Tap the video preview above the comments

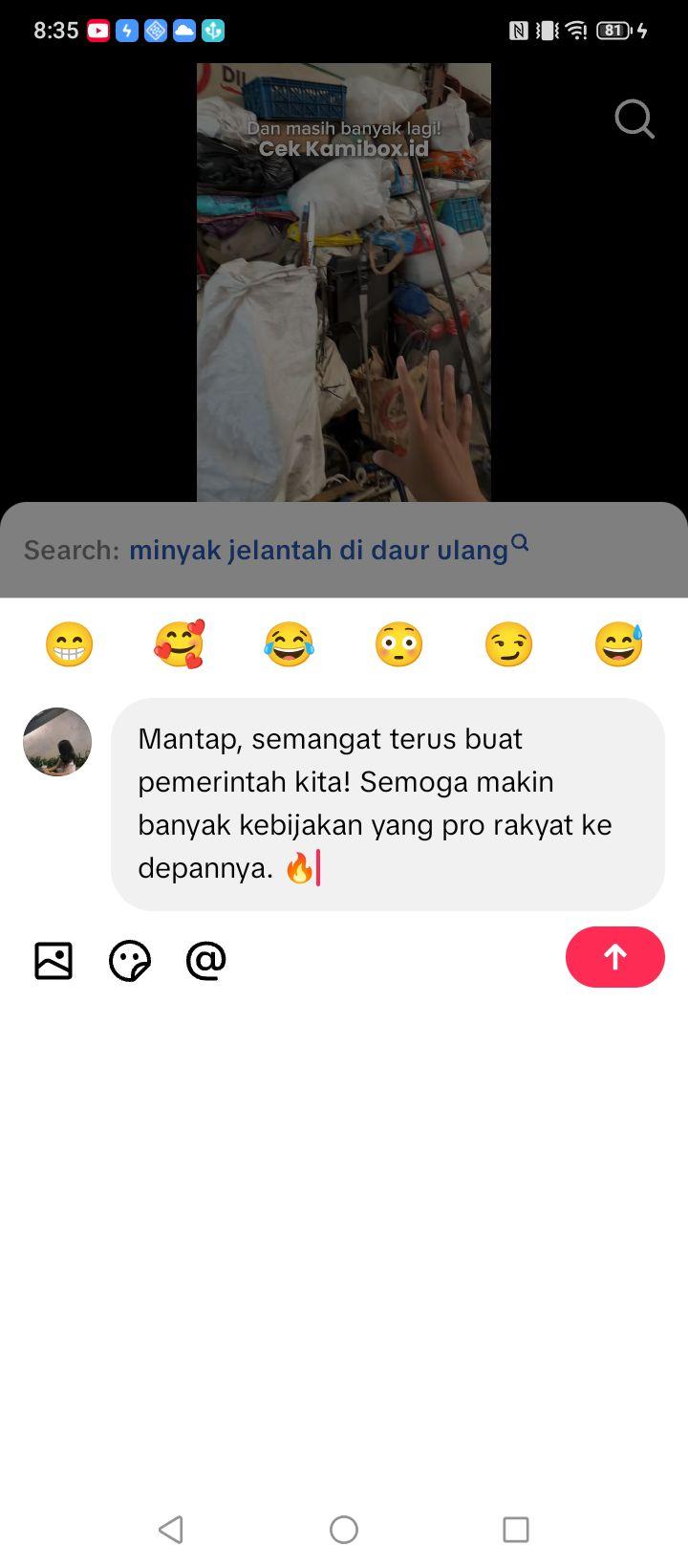coord(344,282)
